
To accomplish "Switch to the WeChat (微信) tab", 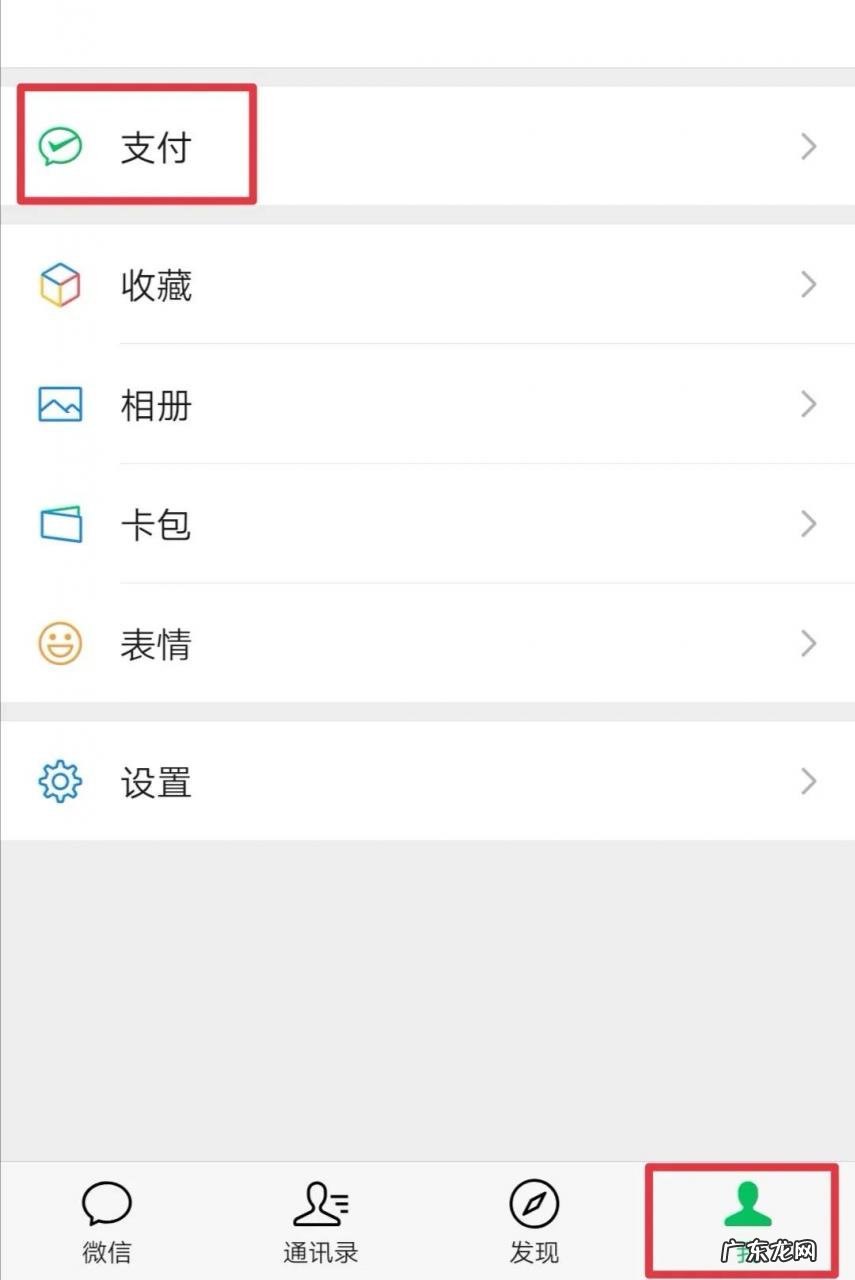I will coord(106,1220).
